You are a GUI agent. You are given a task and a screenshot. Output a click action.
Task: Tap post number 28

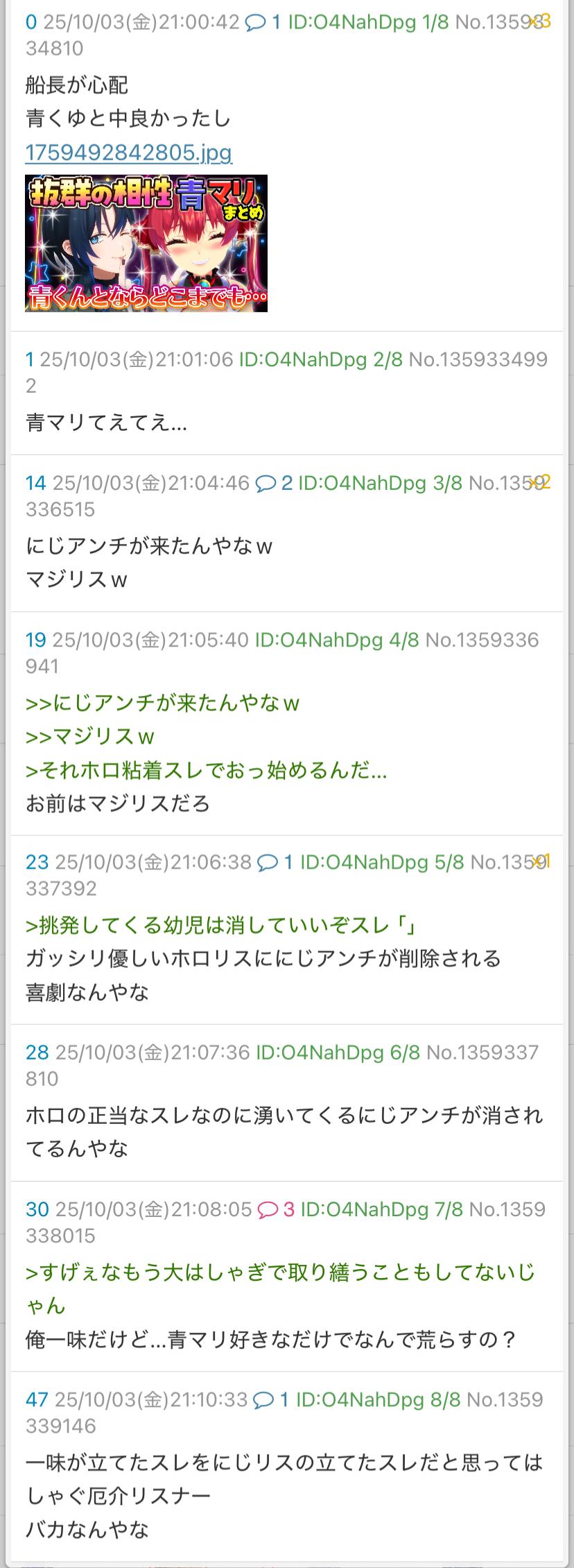37,1053
